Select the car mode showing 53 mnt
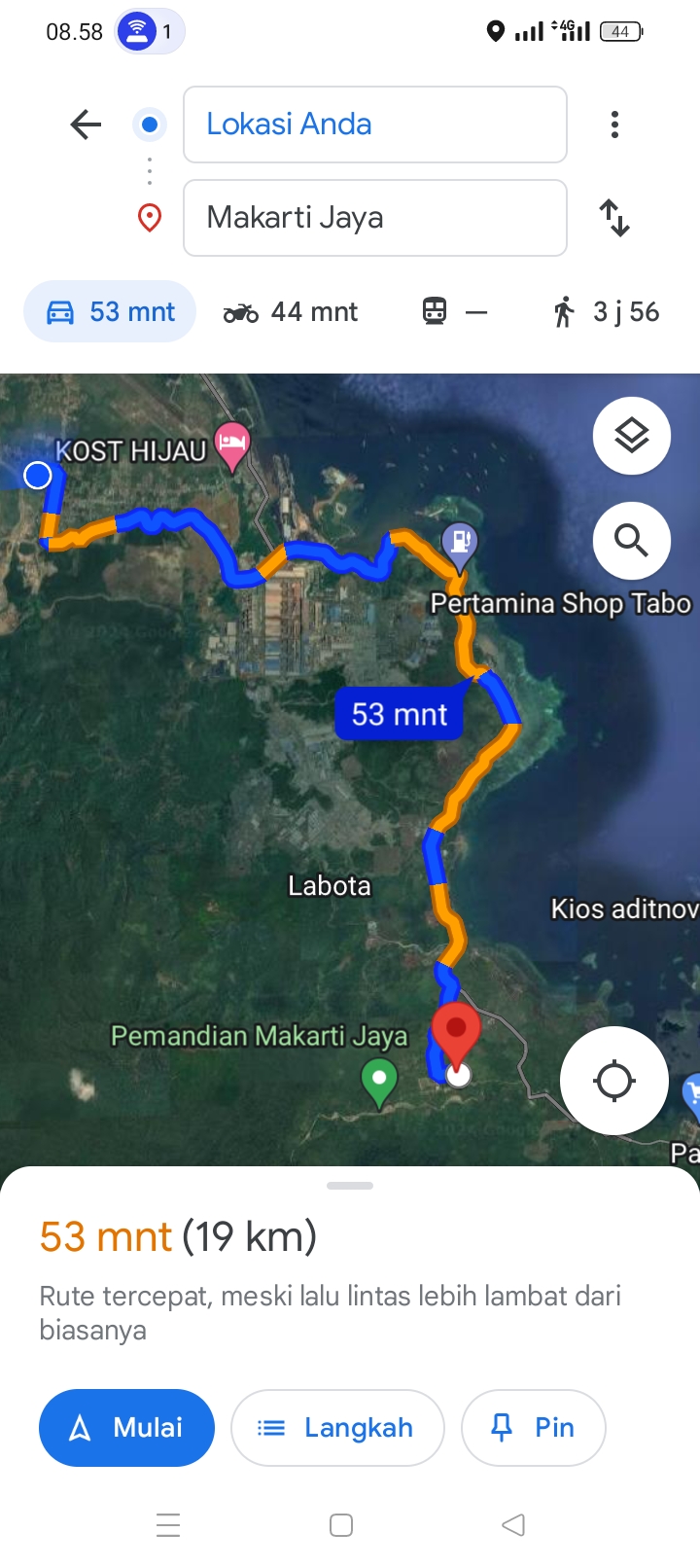Viewport: 700px width, 1568px height. 110,312
